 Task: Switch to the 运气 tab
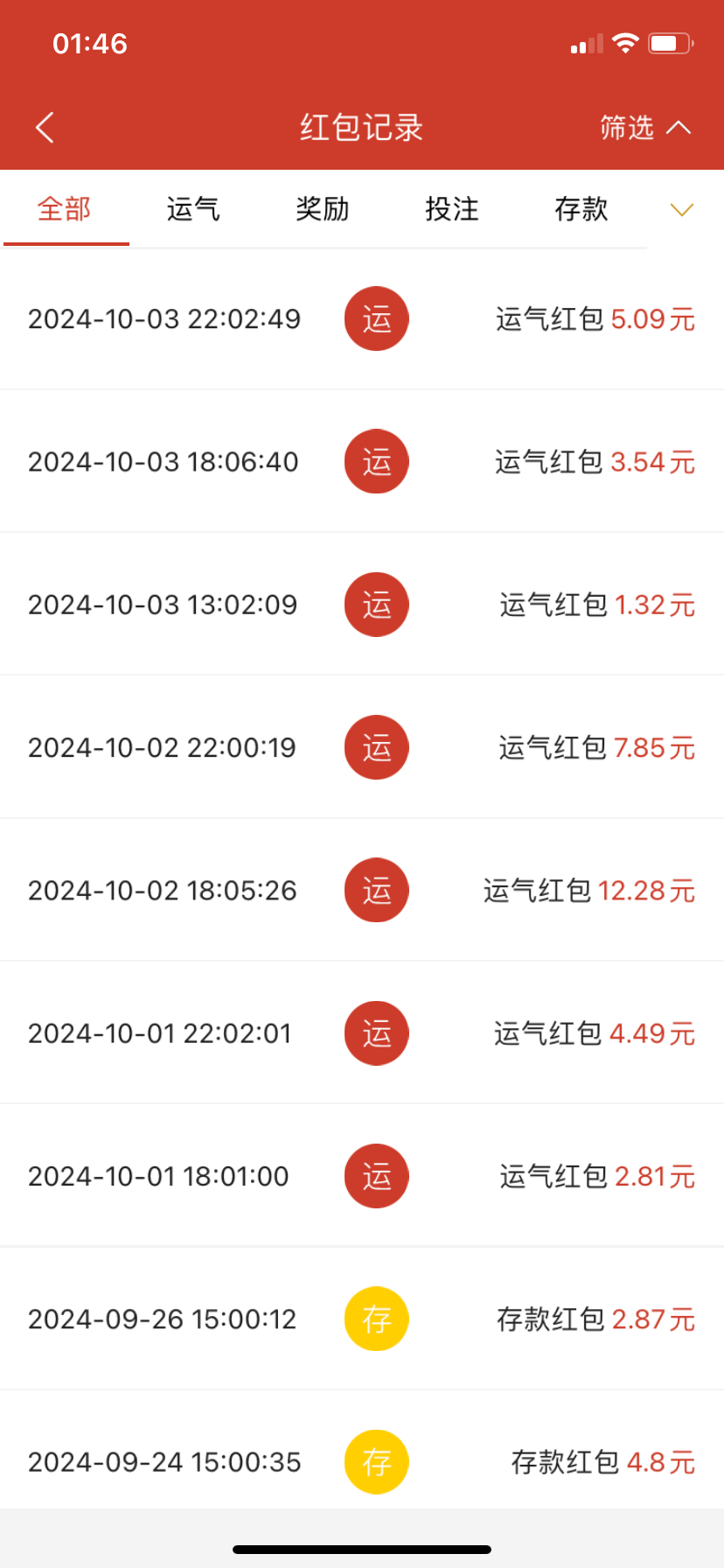pos(193,209)
